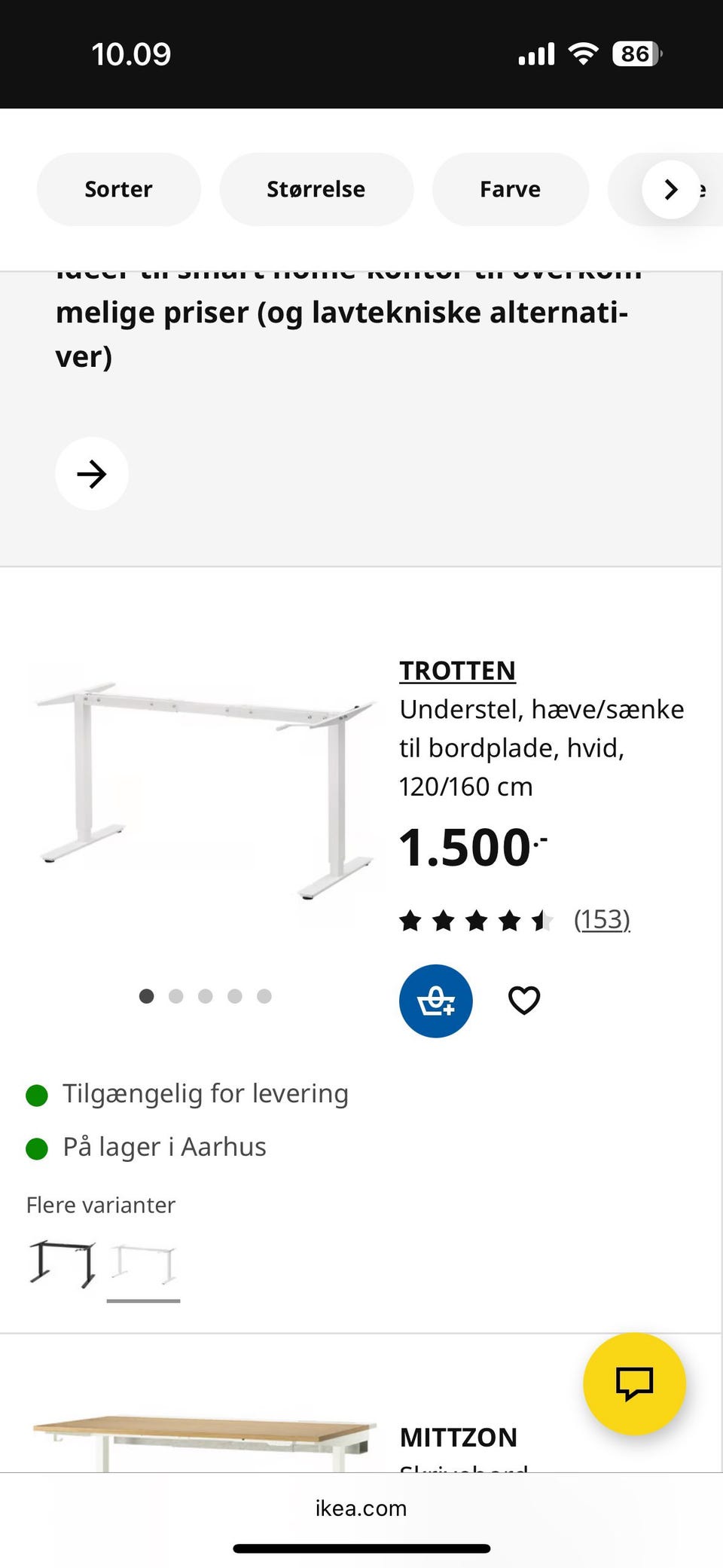This screenshot has height=1568, width=723.
Task: Open the article via circular arrow icon
Action: coord(92,473)
